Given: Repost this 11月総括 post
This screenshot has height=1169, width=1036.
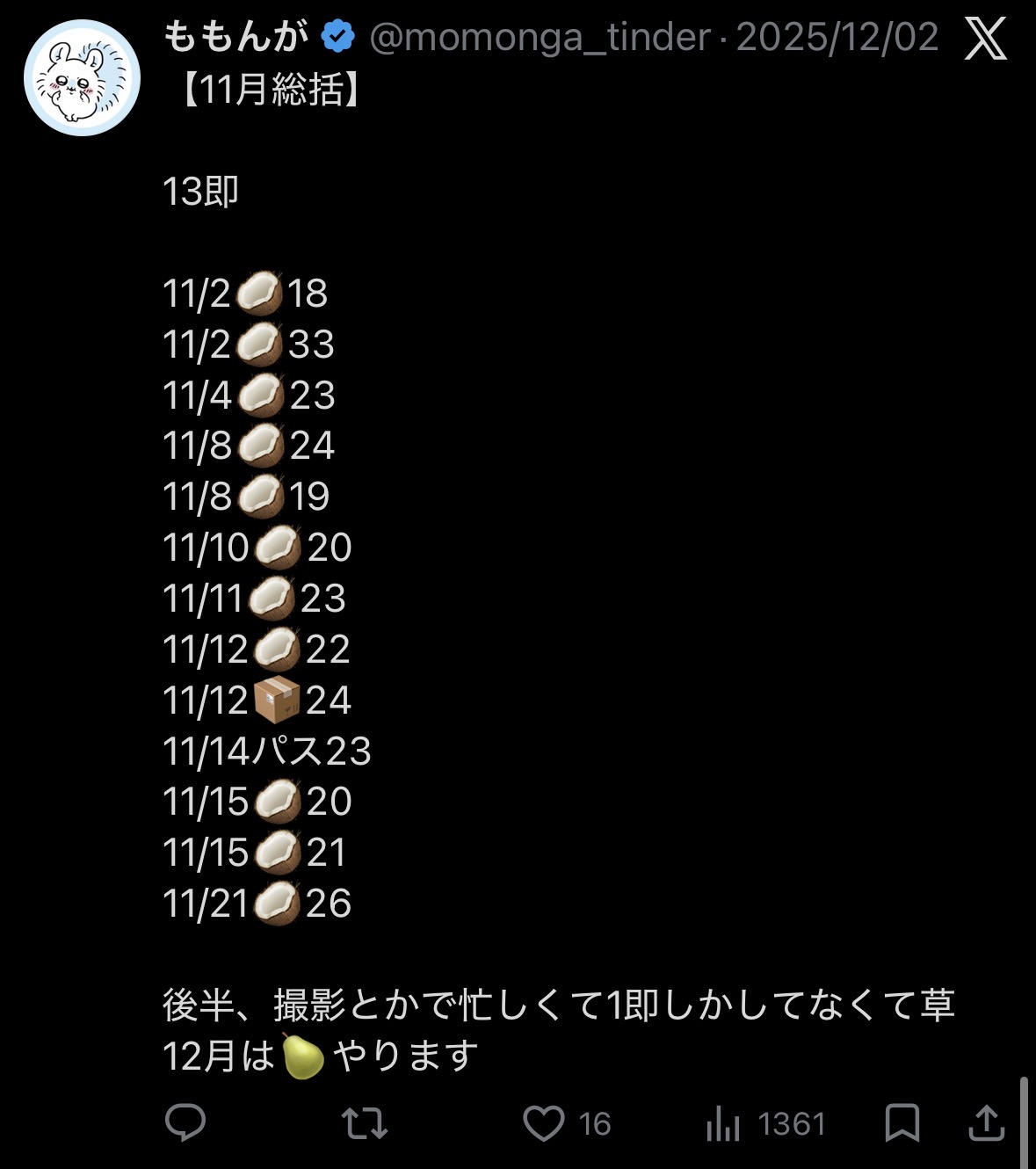Looking at the screenshot, I should 365,1122.
